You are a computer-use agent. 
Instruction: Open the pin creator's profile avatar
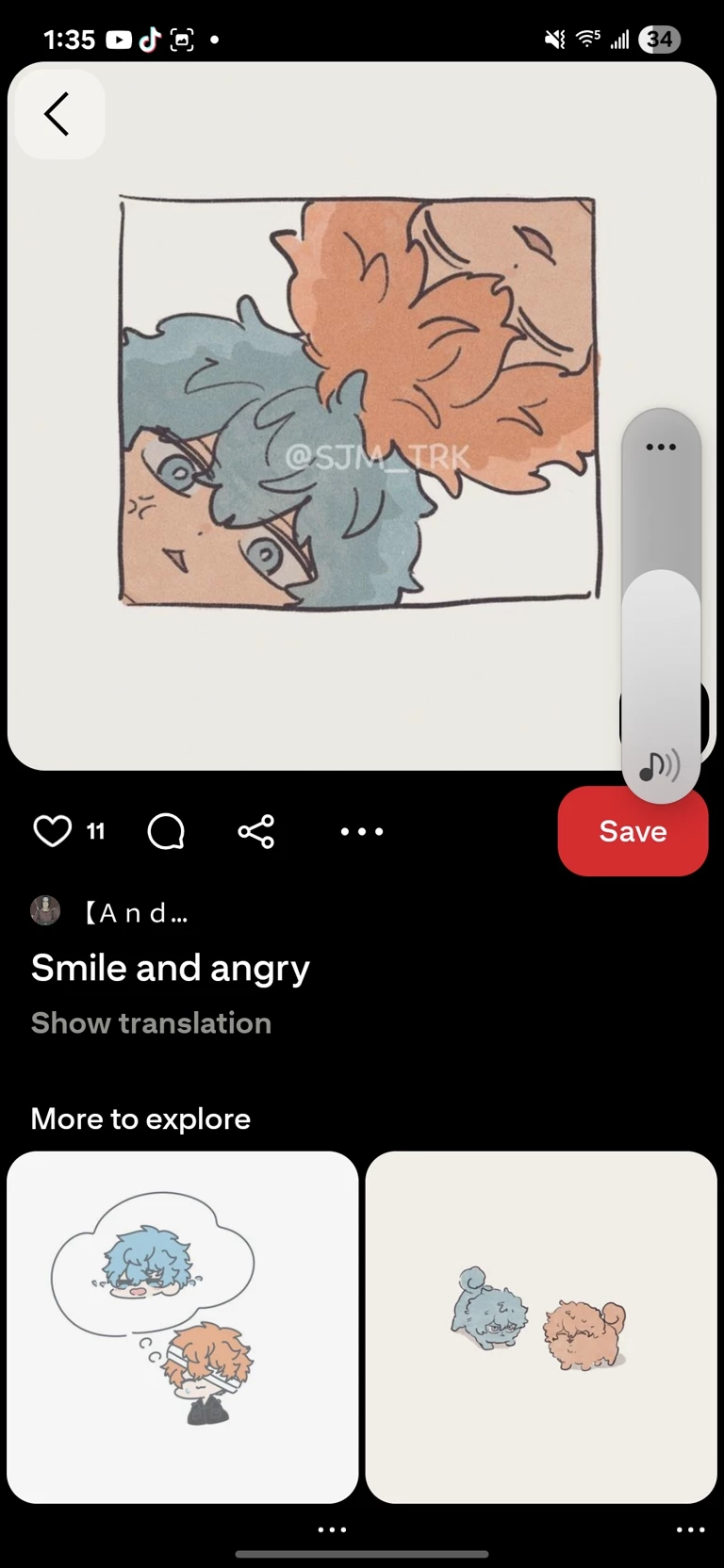[x=45, y=911]
